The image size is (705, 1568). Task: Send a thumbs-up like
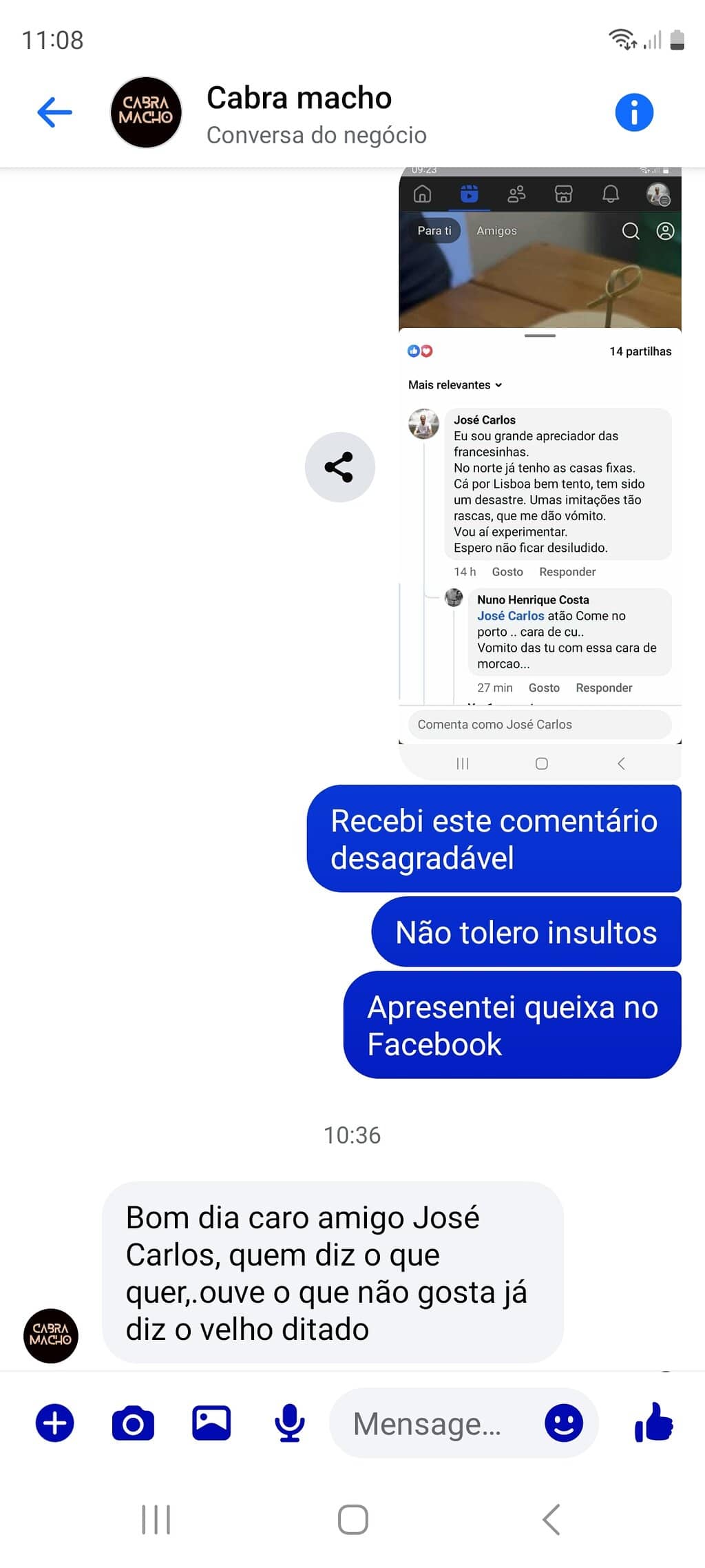(x=653, y=1423)
